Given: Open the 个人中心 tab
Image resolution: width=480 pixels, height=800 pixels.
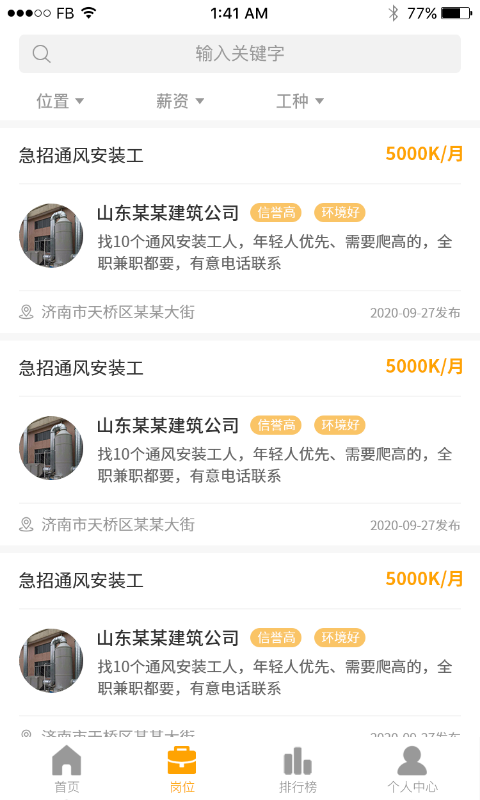Looking at the screenshot, I should 412,769.
